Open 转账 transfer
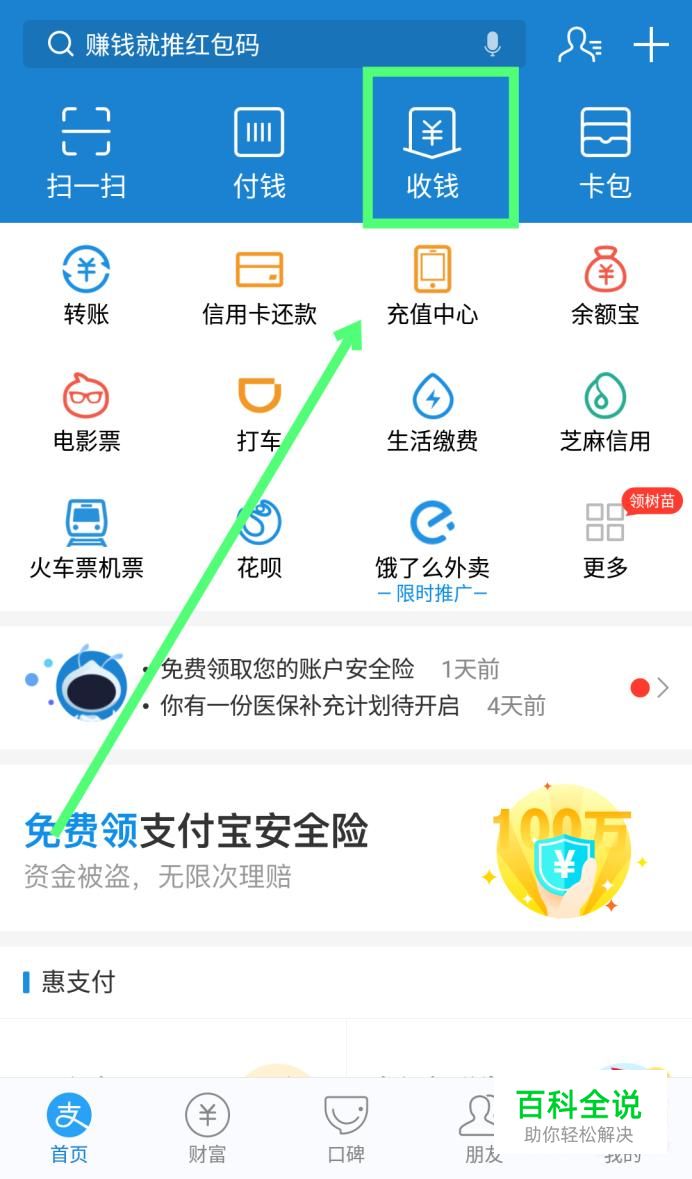 (86, 287)
